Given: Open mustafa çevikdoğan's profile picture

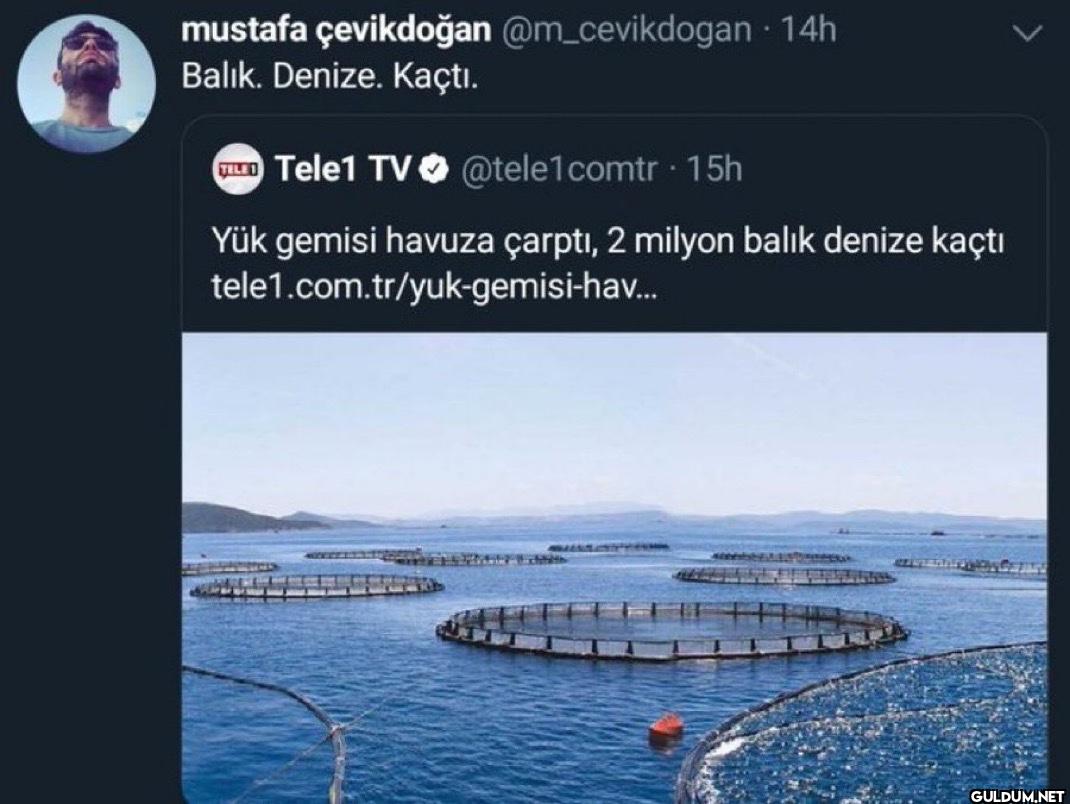Looking at the screenshot, I should click(x=86, y=84).
